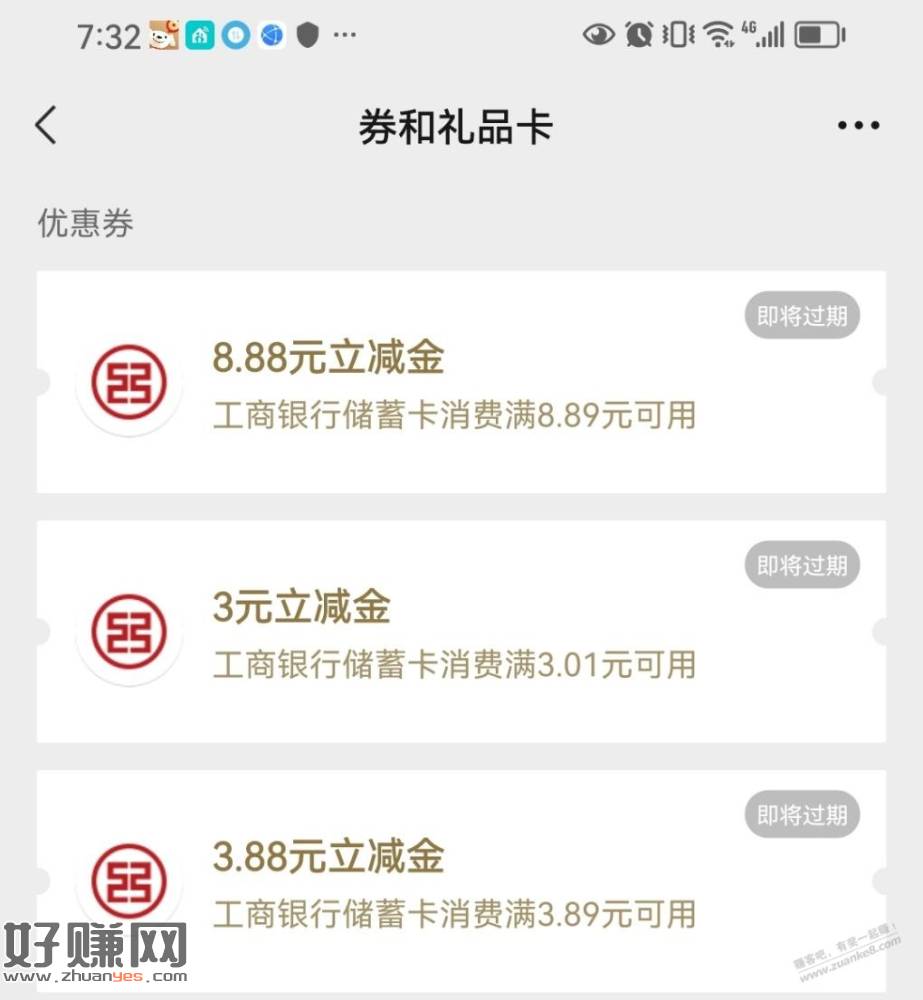The height and width of the screenshot is (1000, 923).
Task: Open the 8.88元立减金 coupon
Action: point(460,382)
